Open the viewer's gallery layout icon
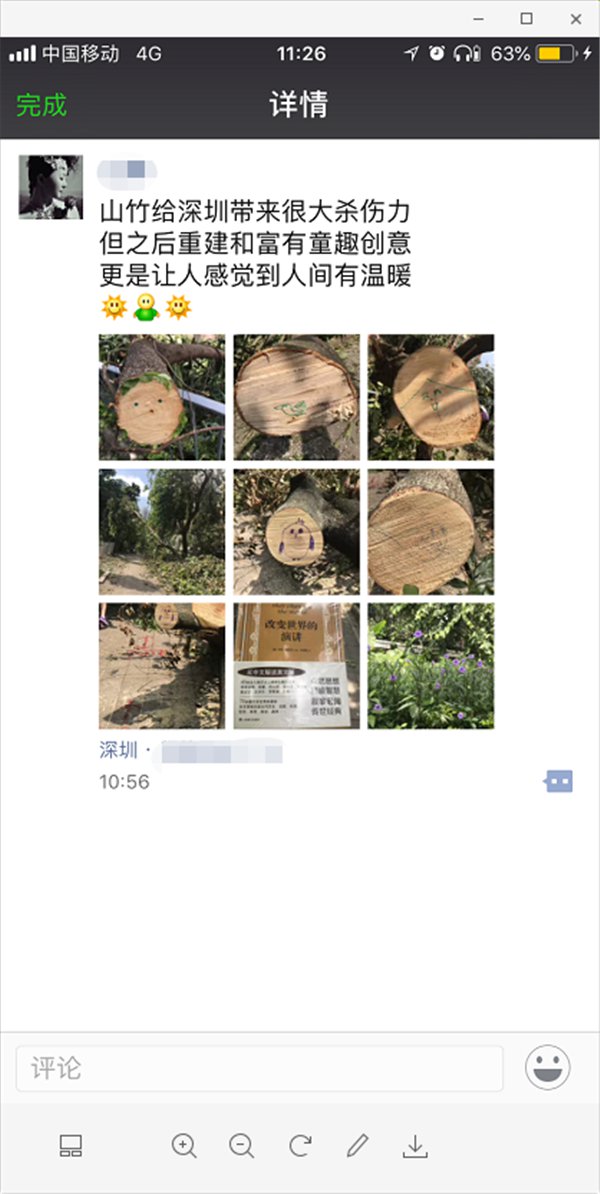The width and height of the screenshot is (600, 1194). coord(71,1146)
